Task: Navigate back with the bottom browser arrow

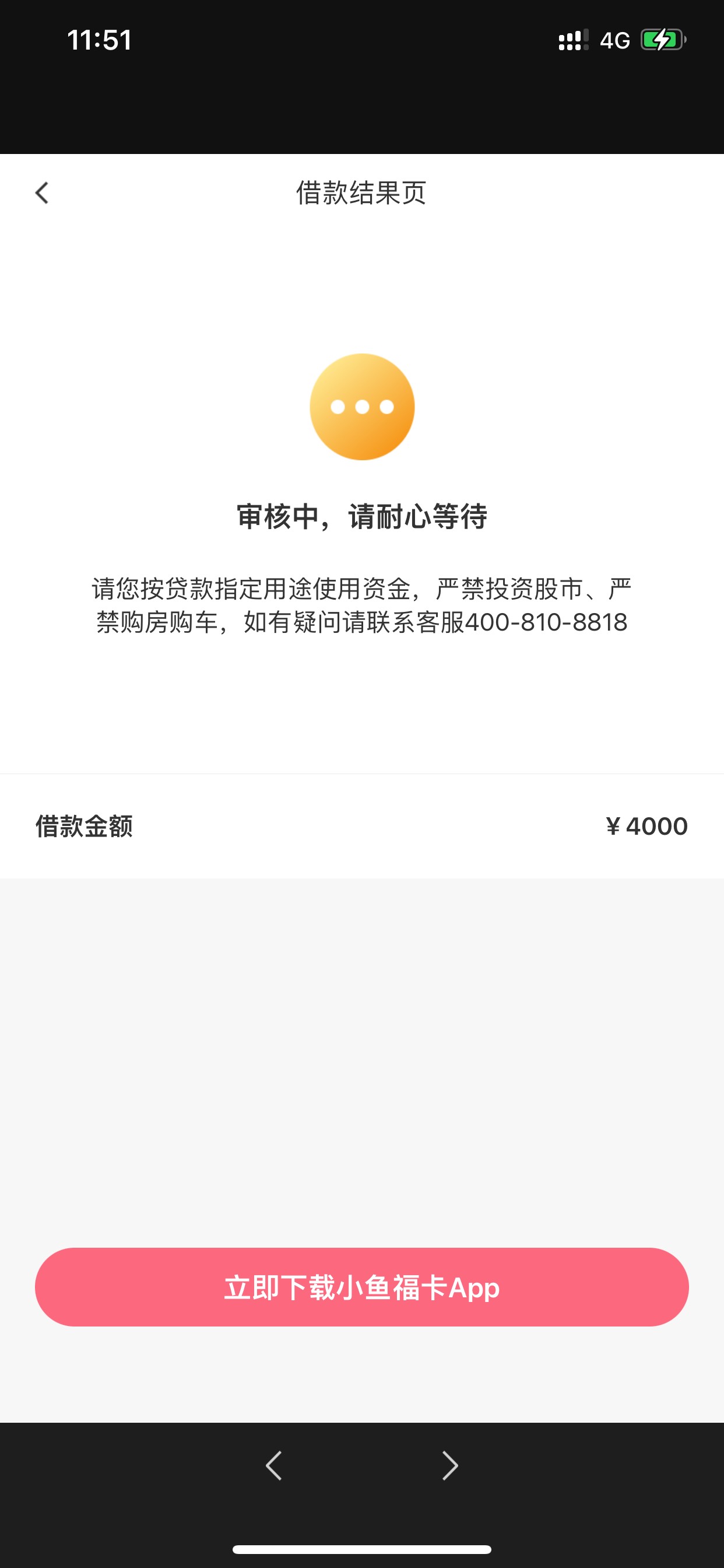Action: click(x=274, y=1465)
